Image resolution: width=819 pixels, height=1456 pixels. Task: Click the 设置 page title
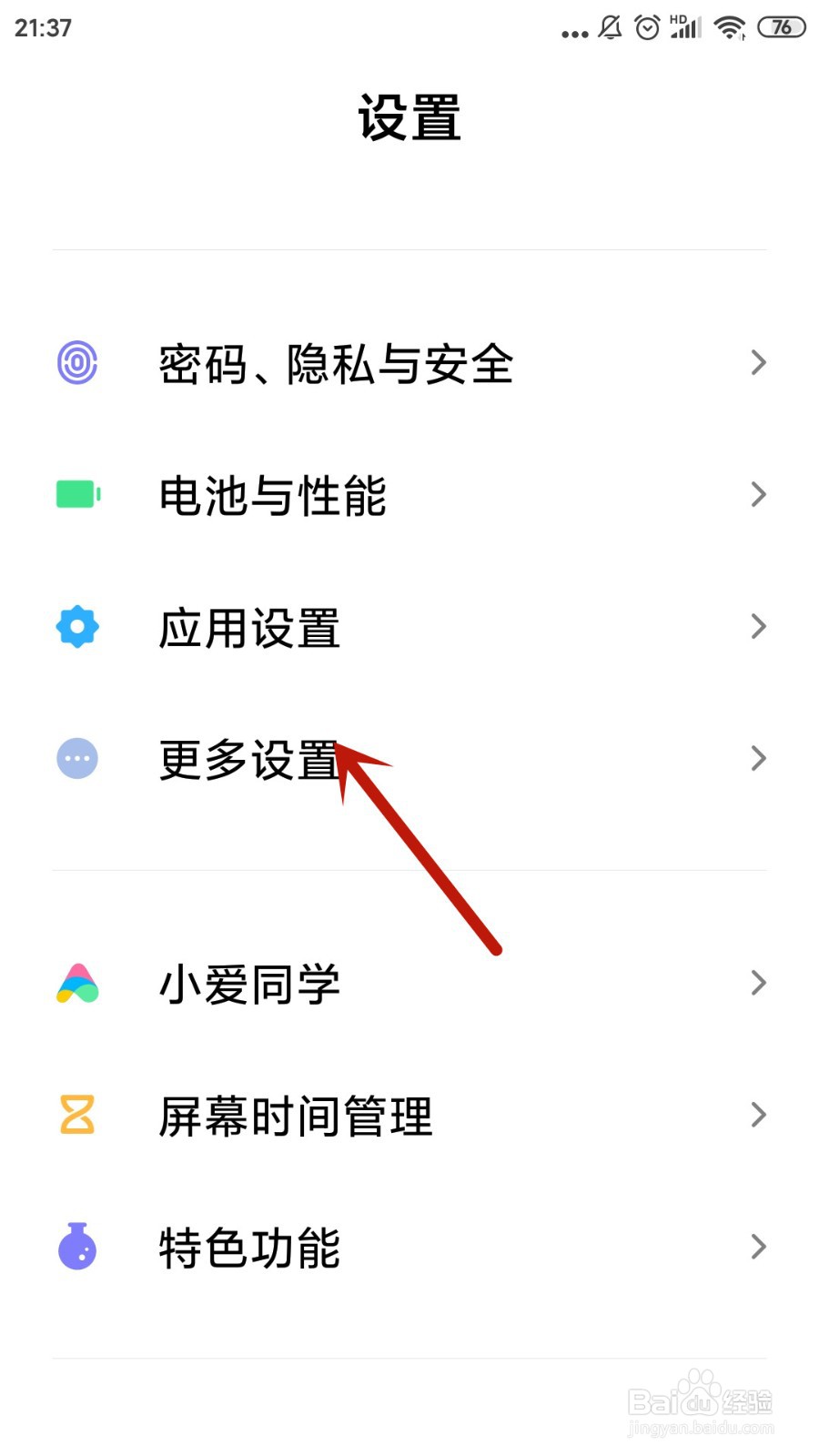click(x=409, y=118)
